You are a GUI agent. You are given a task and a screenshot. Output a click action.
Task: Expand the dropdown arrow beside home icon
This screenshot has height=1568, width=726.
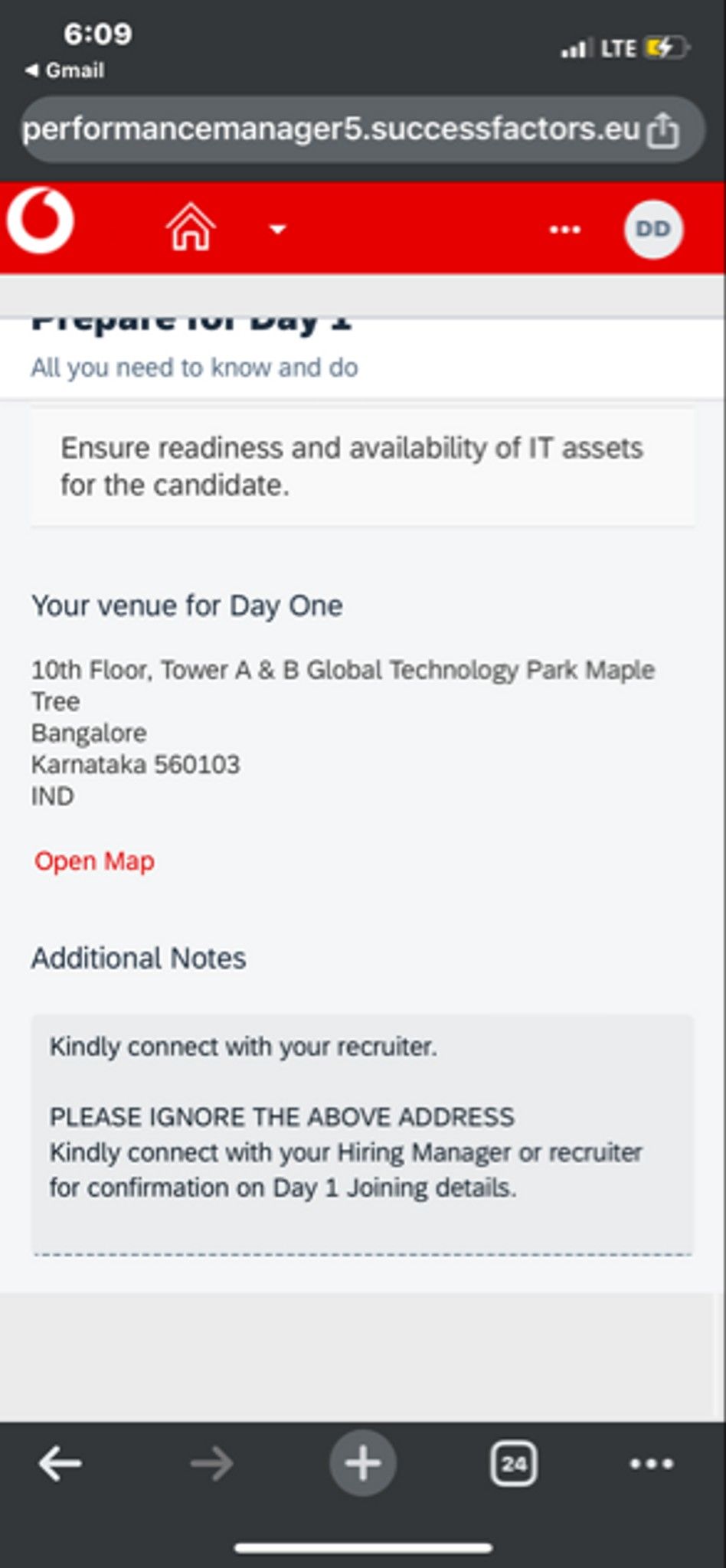(277, 229)
